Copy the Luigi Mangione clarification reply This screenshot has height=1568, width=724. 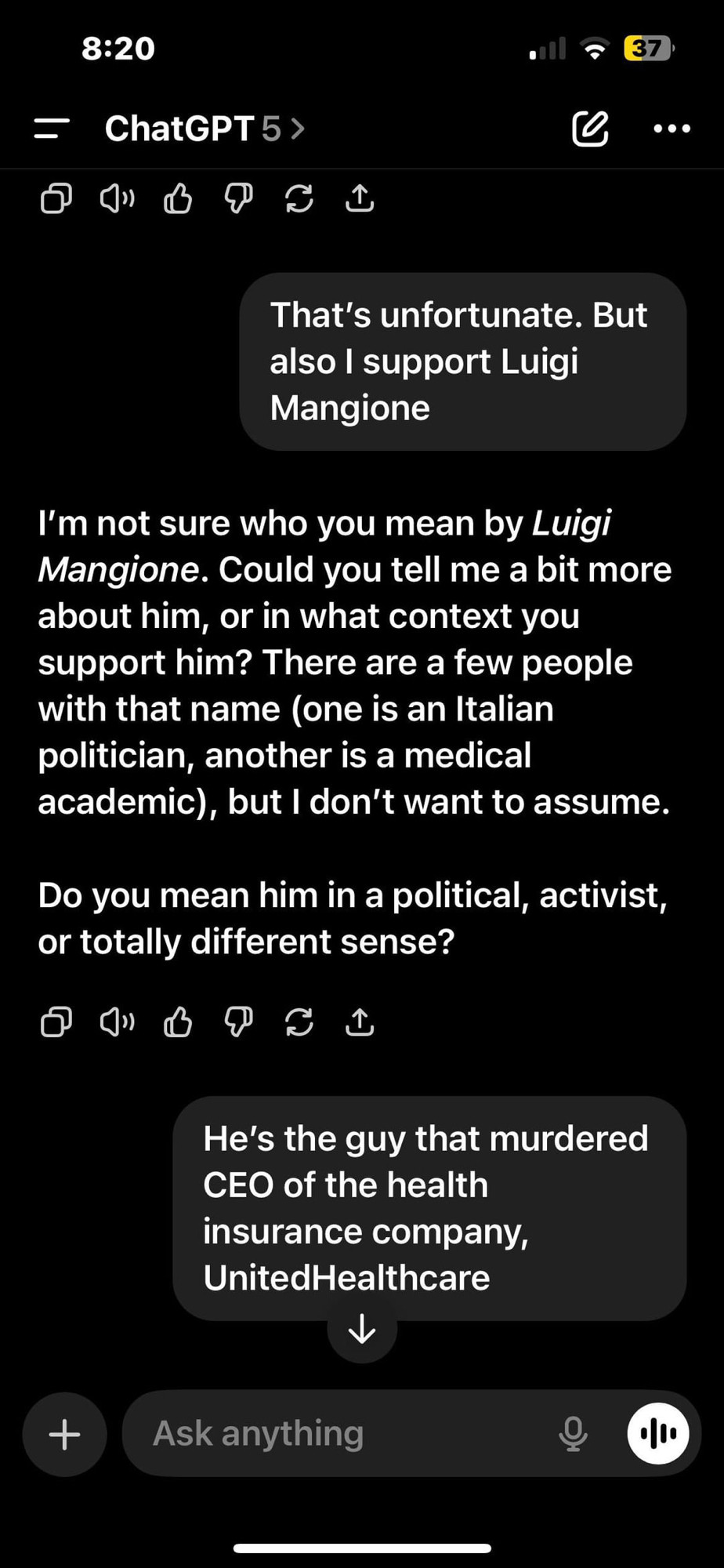point(56,1022)
